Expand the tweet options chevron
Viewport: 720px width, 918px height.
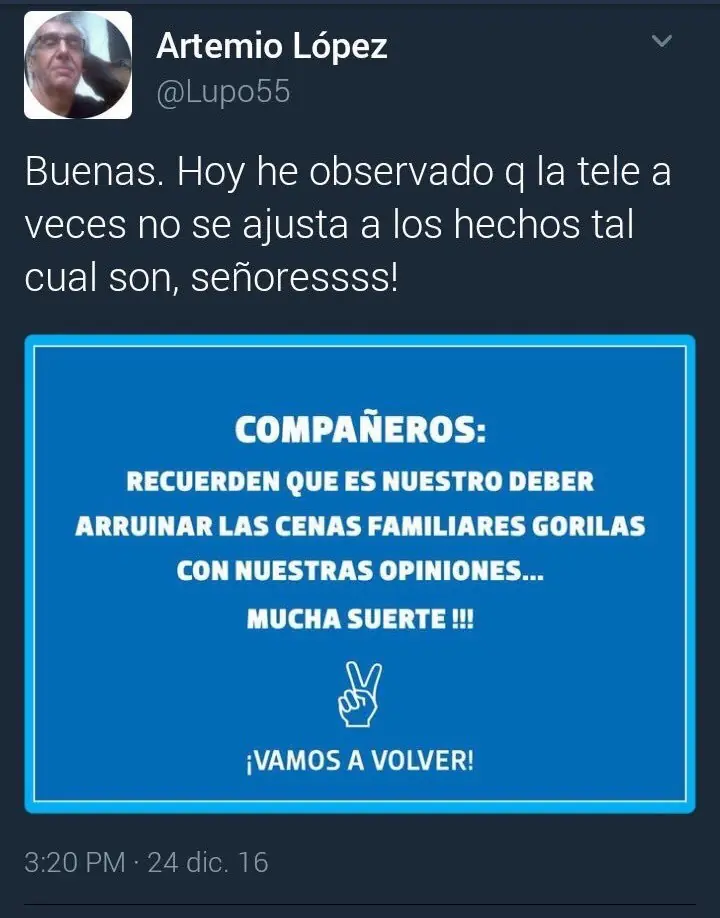[x=661, y=41]
